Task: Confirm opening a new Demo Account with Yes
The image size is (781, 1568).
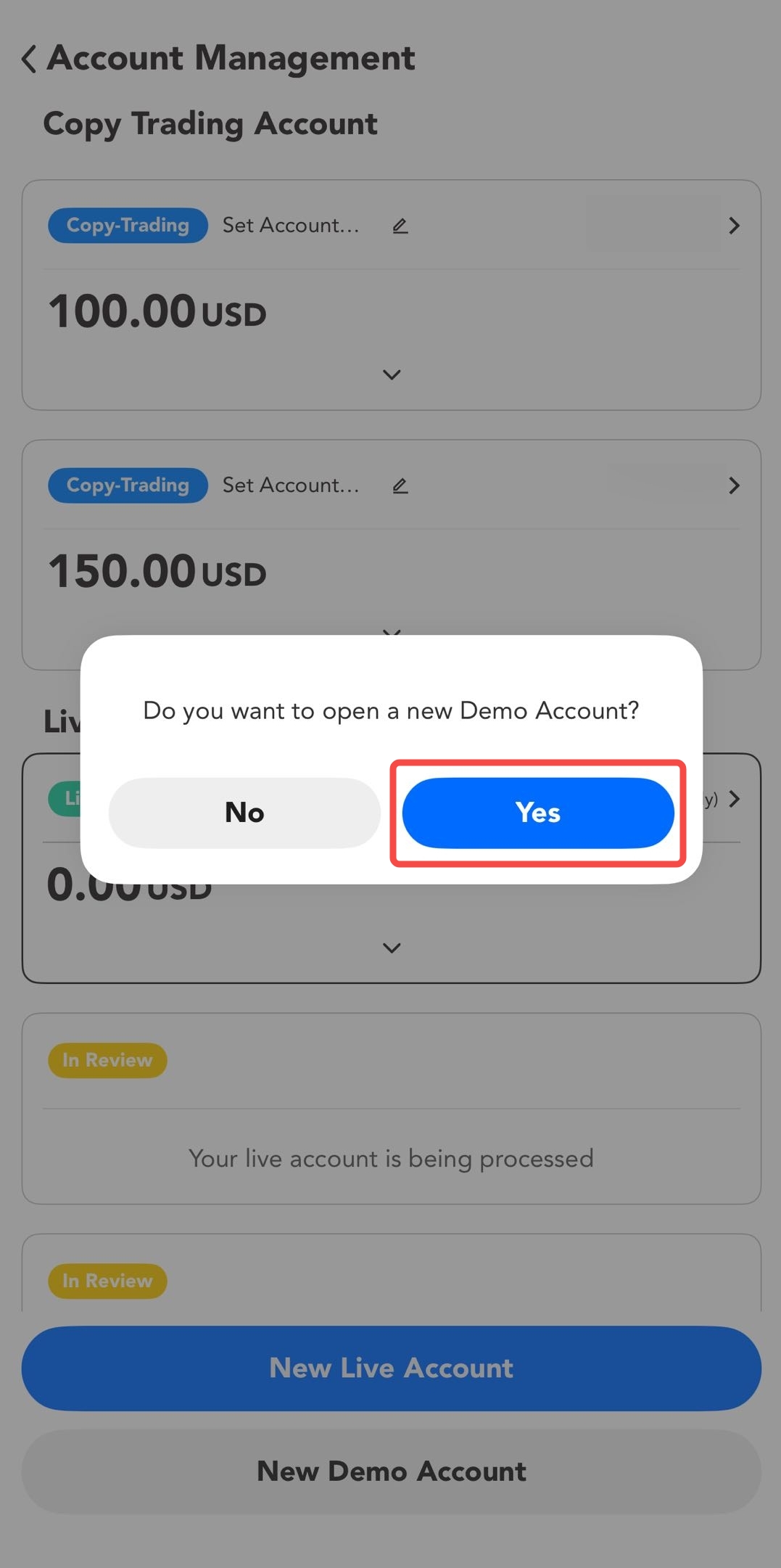Action: point(537,813)
